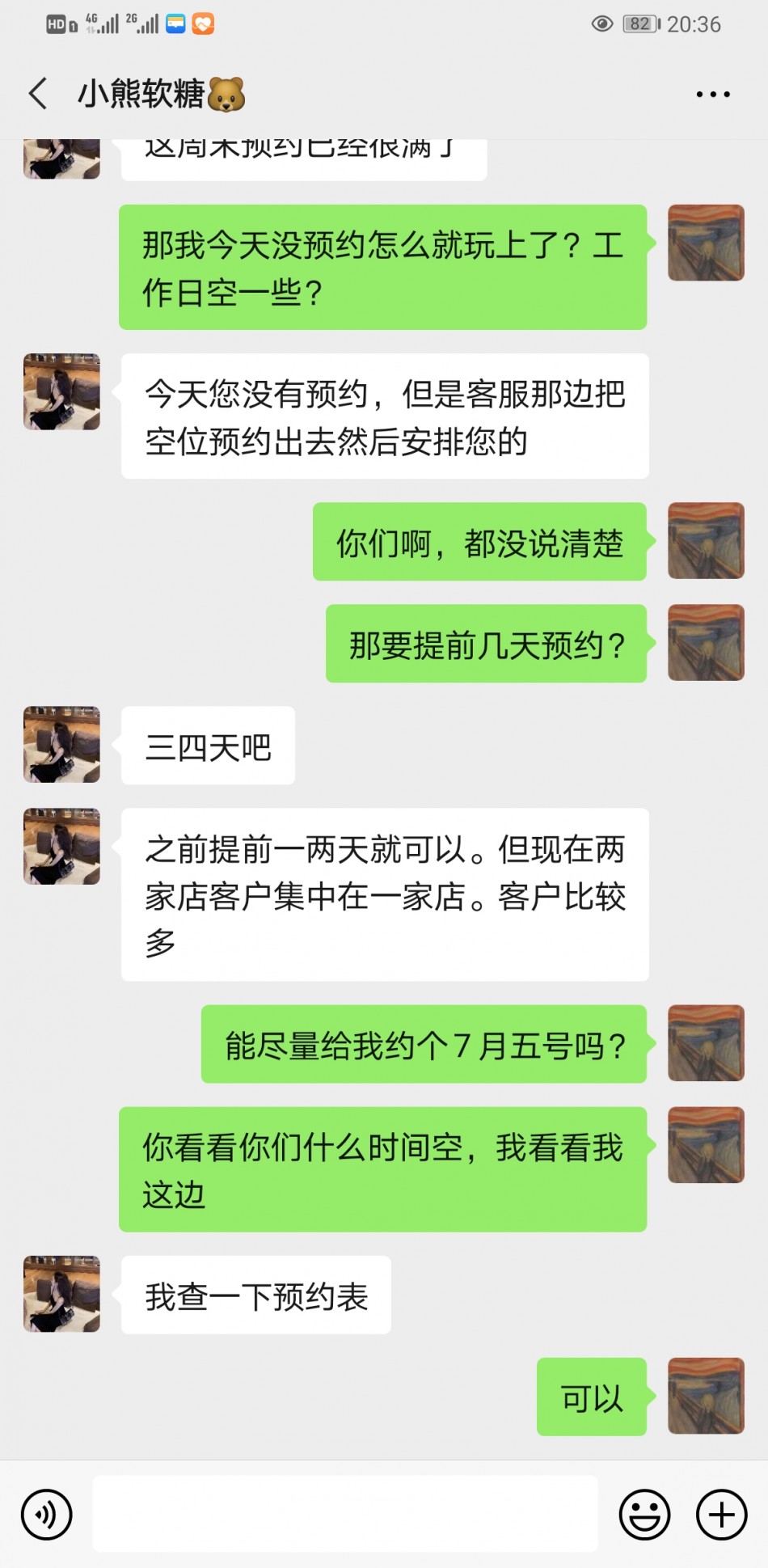Open contact avatar beside 三四天吧

(61, 744)
